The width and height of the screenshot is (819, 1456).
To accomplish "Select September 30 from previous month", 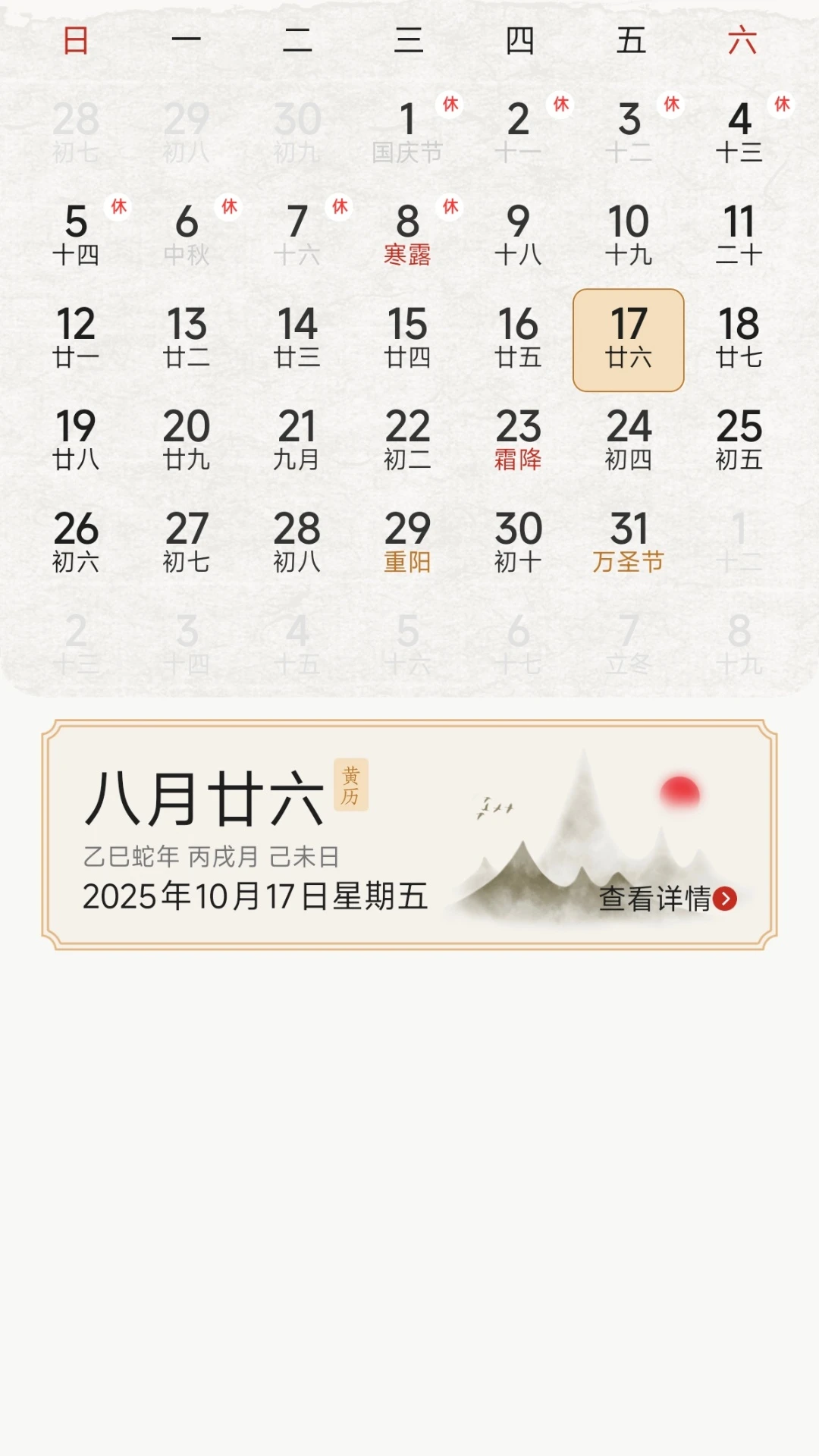I will coord(297,132).
